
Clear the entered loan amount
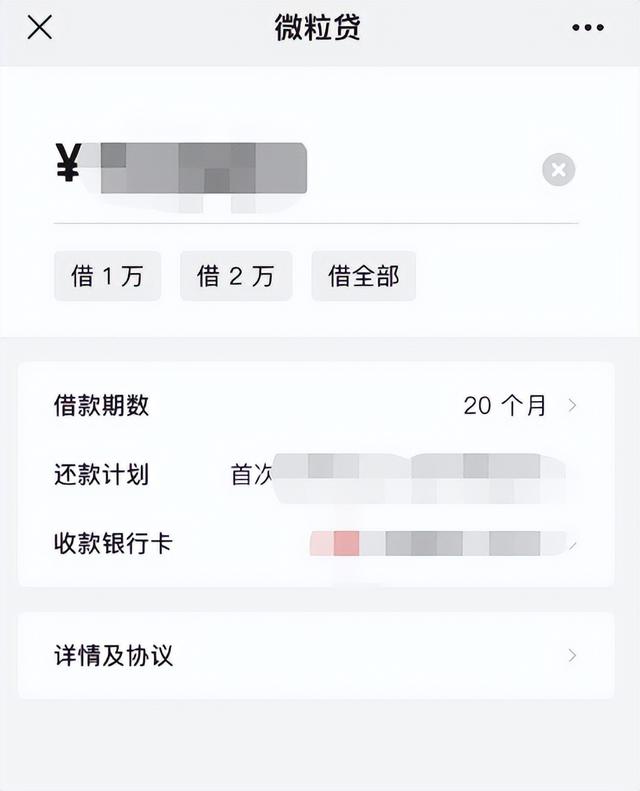coord(558,170)
